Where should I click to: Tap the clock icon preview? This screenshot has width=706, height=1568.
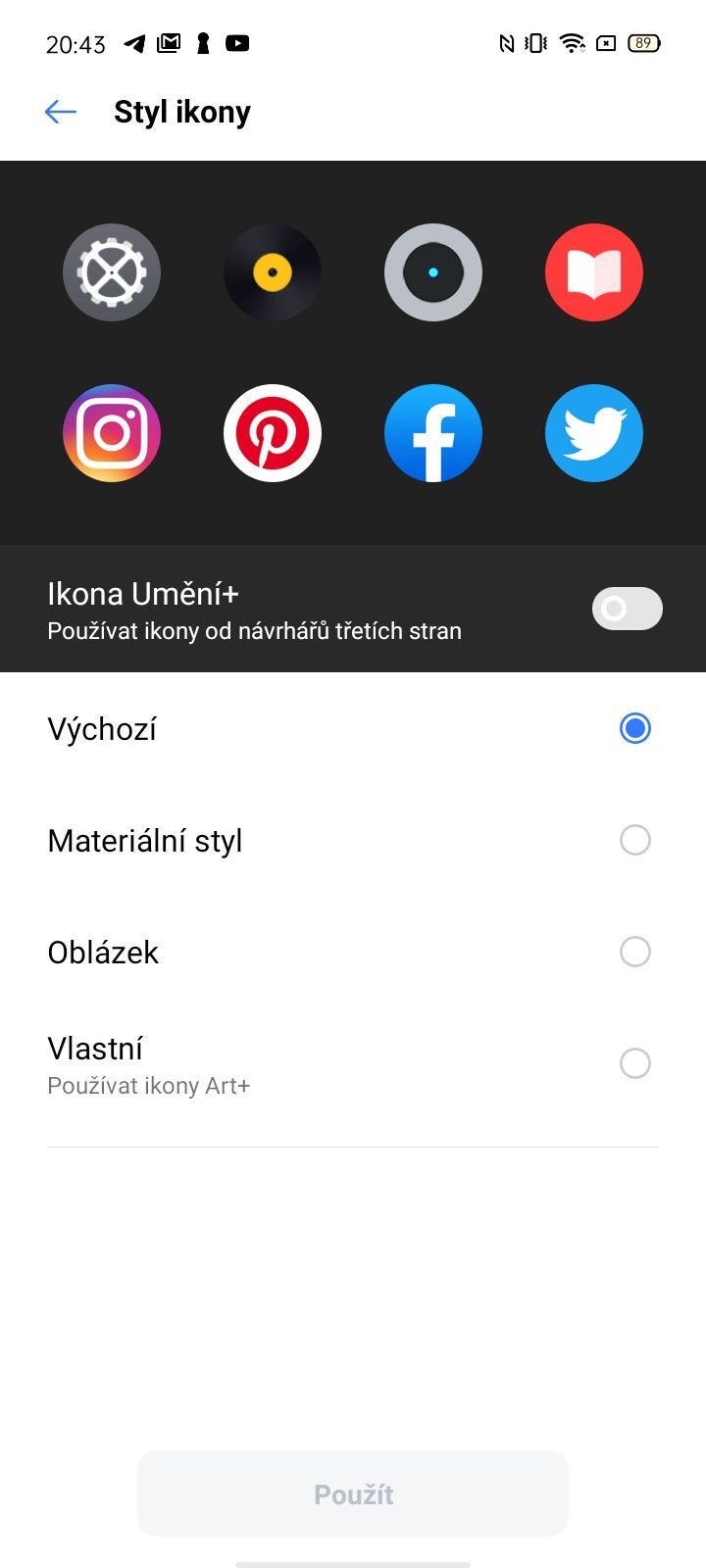(433, 271)
